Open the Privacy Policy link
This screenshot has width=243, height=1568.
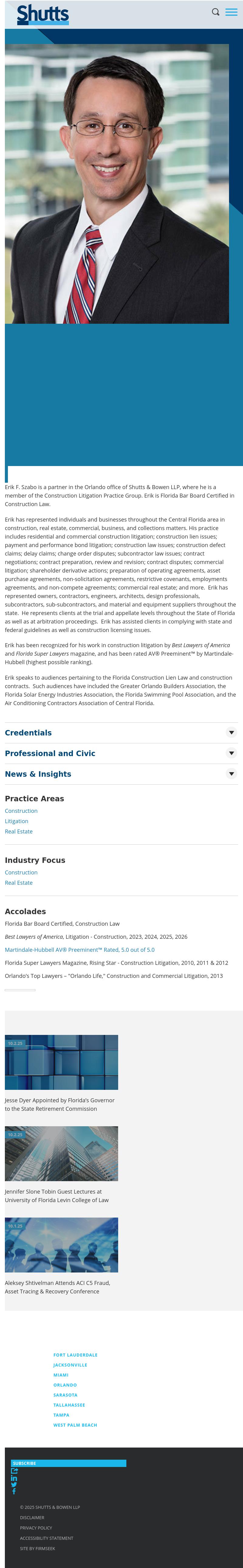(36, 1528)
